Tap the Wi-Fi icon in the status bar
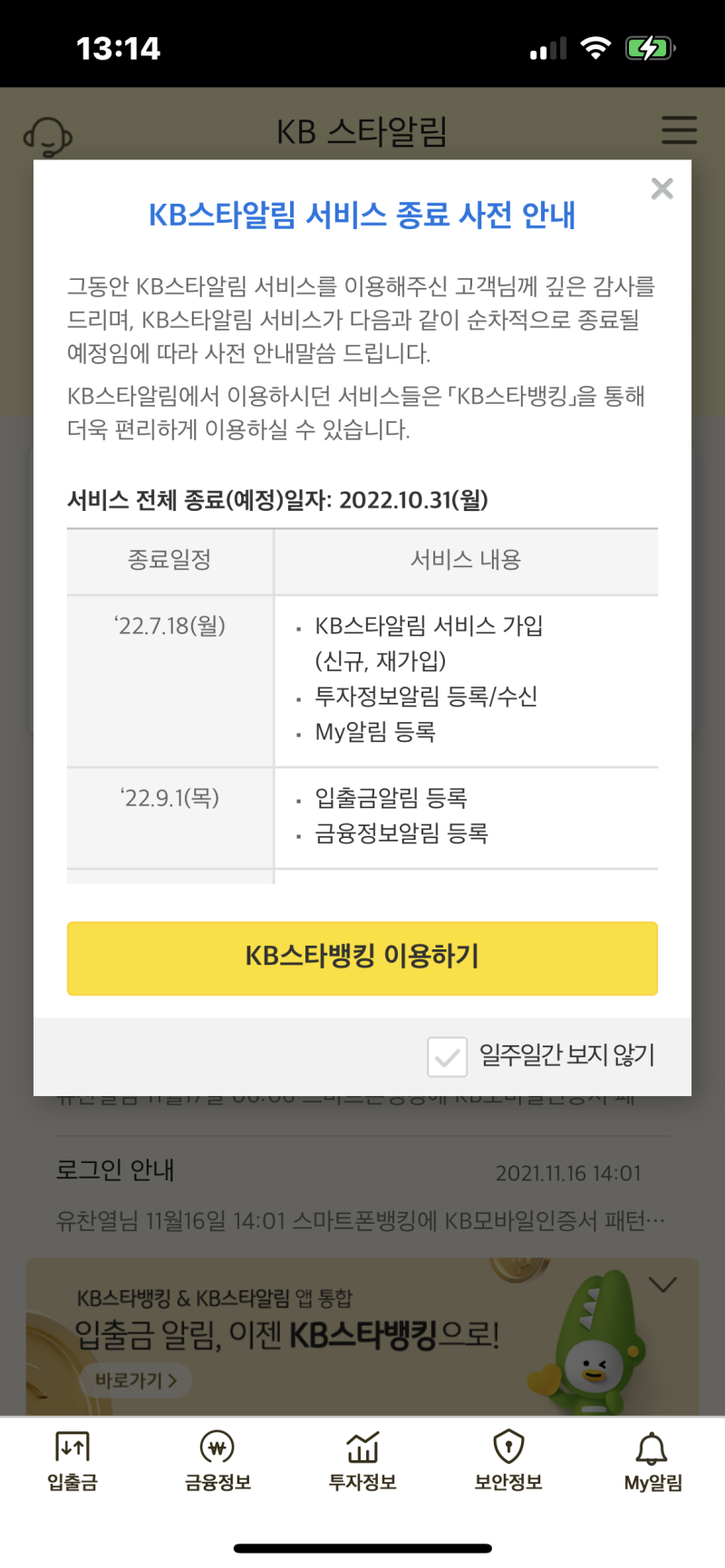Image resolution: width=725 pixels, height=1568 pixels. (597, 47)
